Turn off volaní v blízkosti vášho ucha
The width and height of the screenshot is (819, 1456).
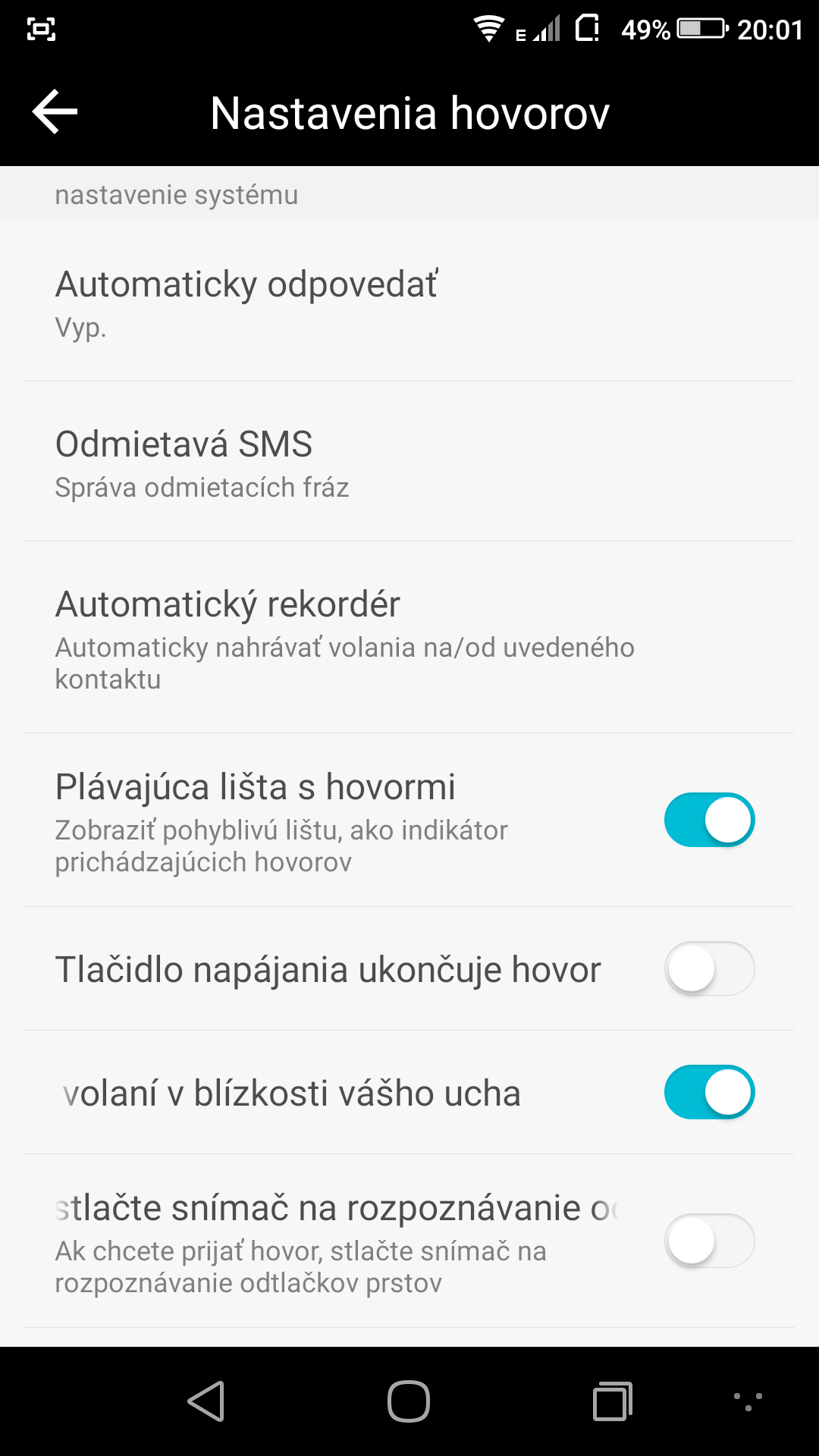(x=709, y=1092)
